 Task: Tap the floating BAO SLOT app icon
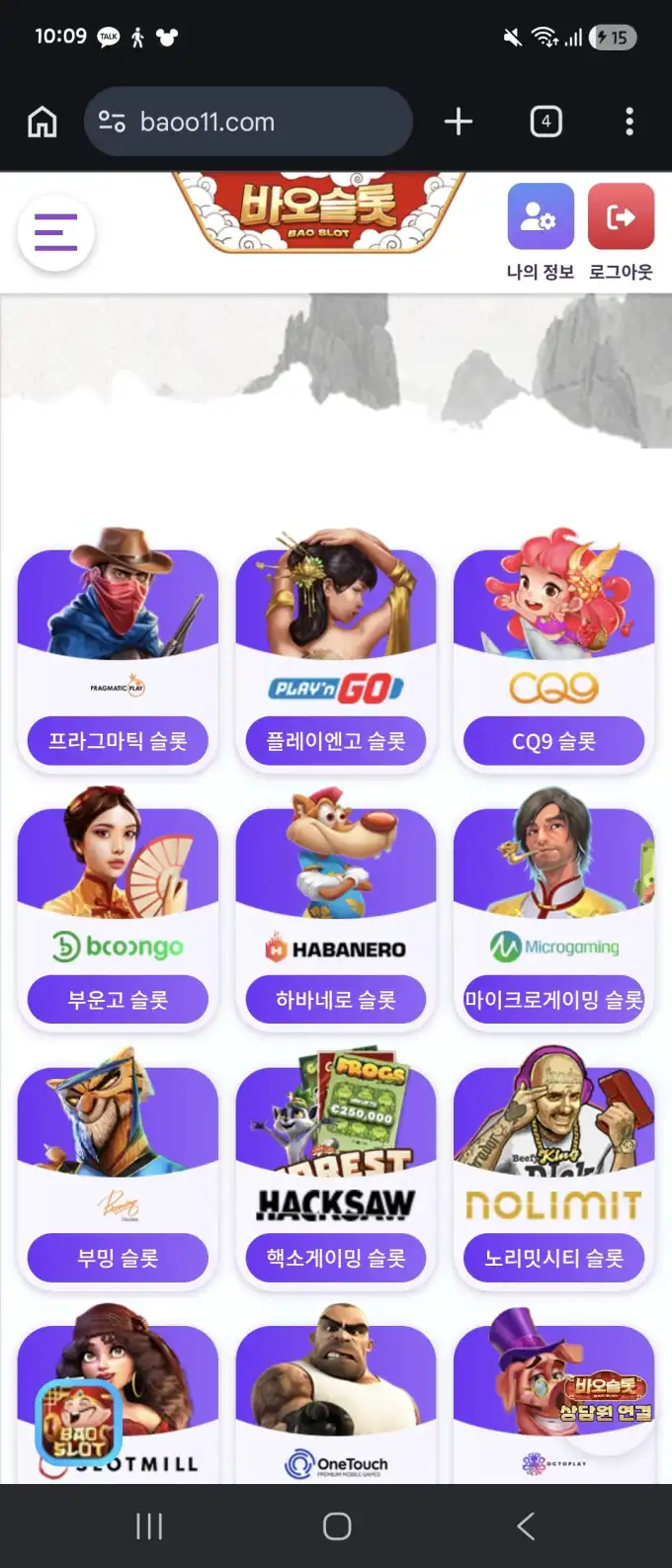click(x=79, y=1423)
